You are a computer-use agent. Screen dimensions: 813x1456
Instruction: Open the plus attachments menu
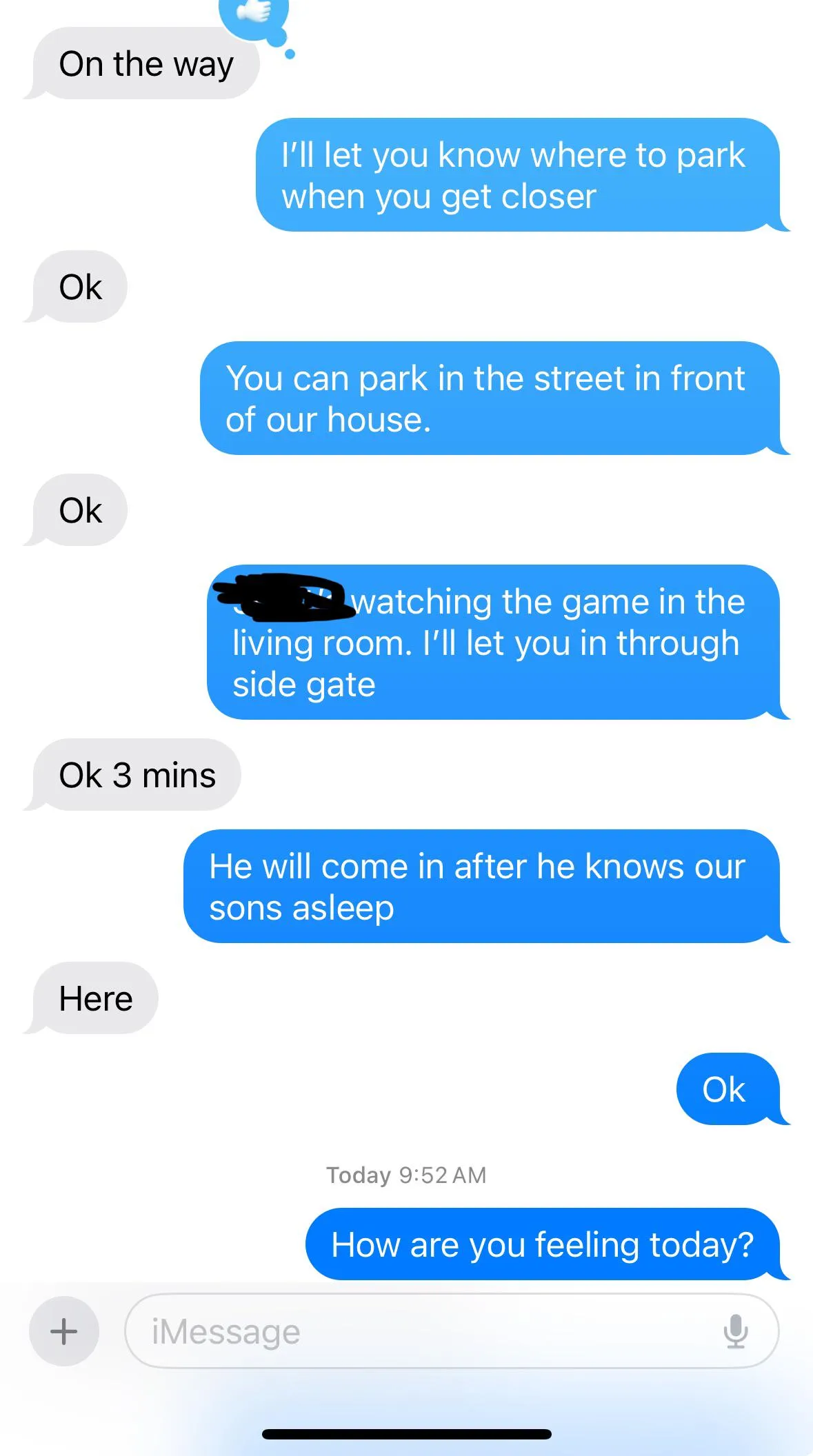(x=63, y=1331)
